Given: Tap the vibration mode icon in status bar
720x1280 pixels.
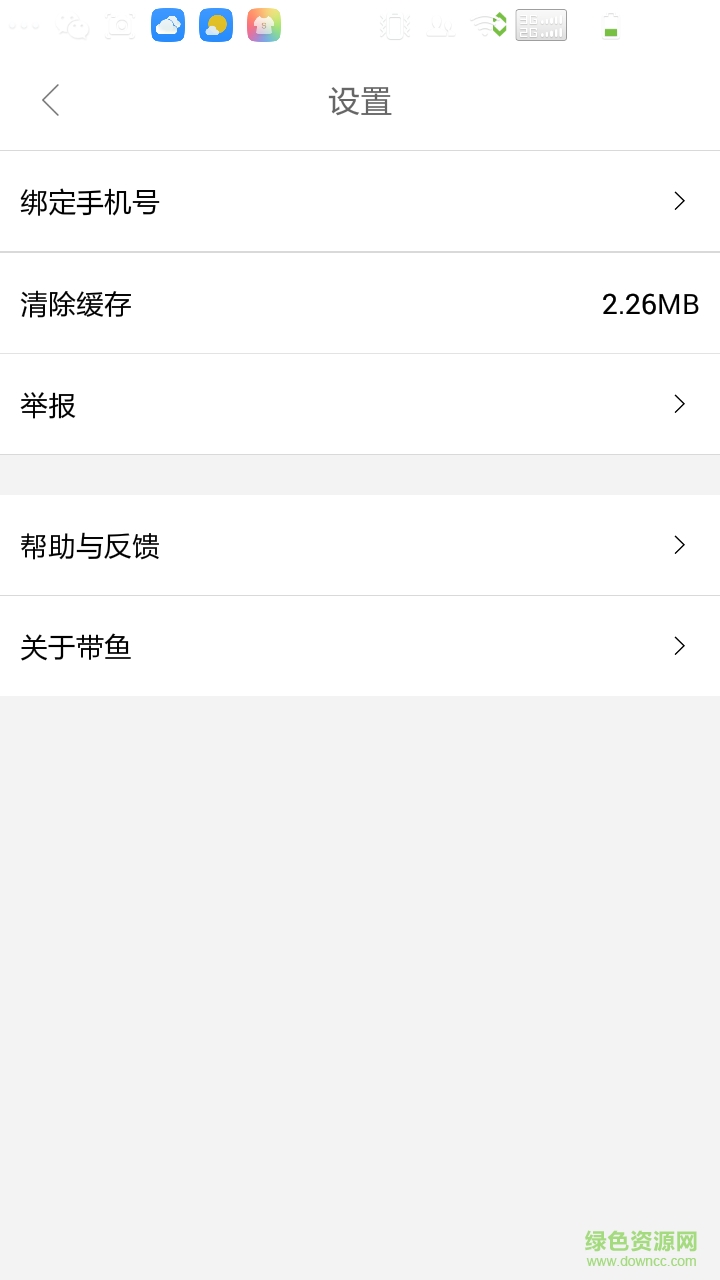Looking at the screenshot, I should click(394, 25).
